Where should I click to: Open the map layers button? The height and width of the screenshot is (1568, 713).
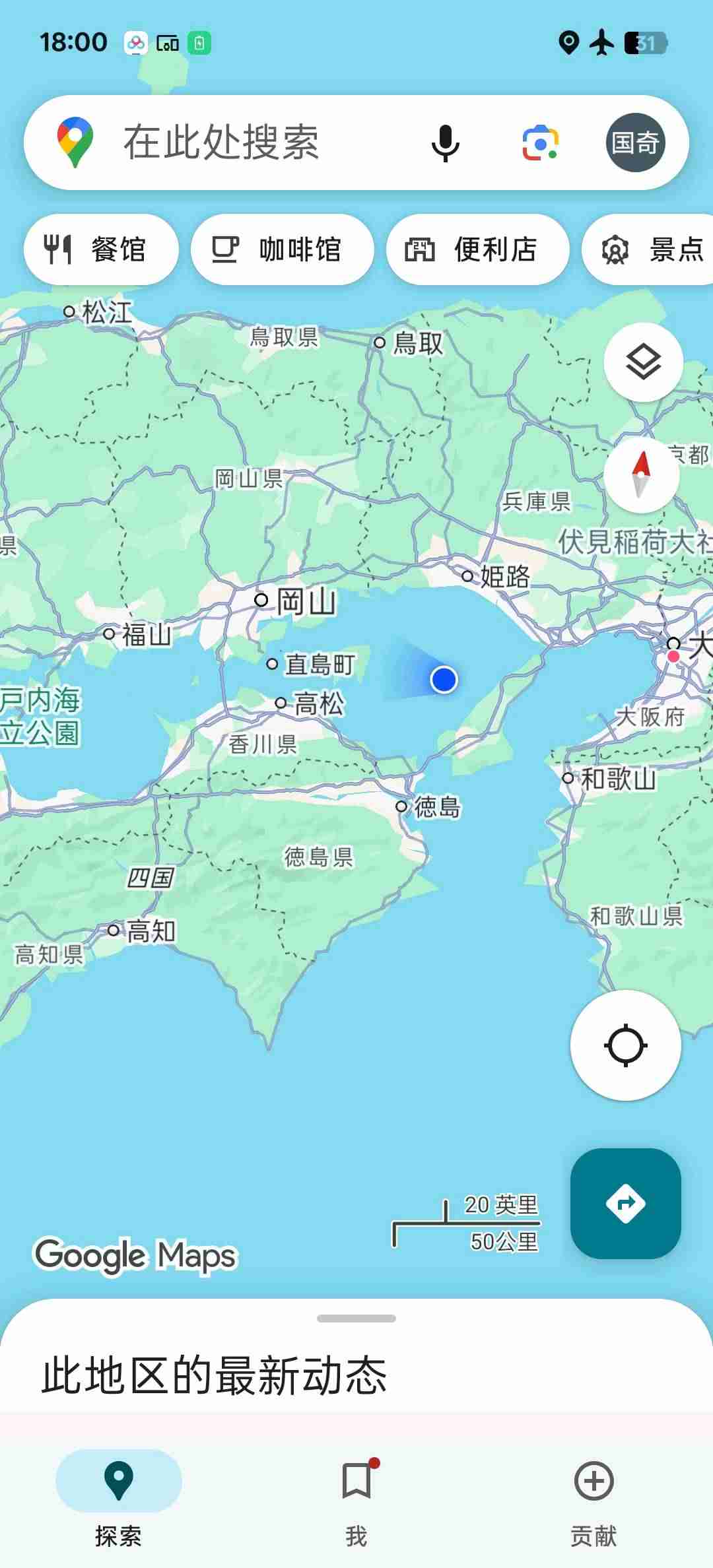coord(643,362)
